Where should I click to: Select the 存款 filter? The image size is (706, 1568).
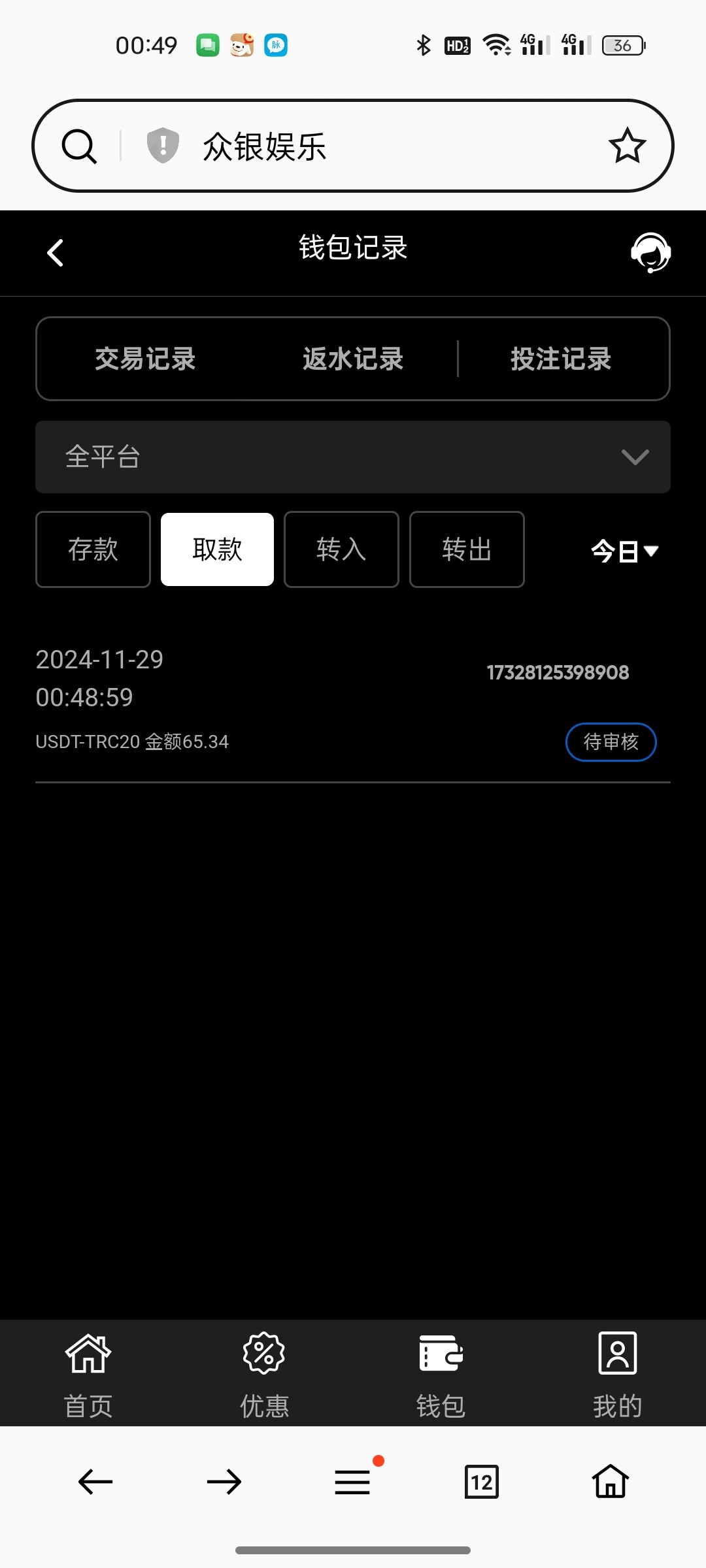point(93,549)
